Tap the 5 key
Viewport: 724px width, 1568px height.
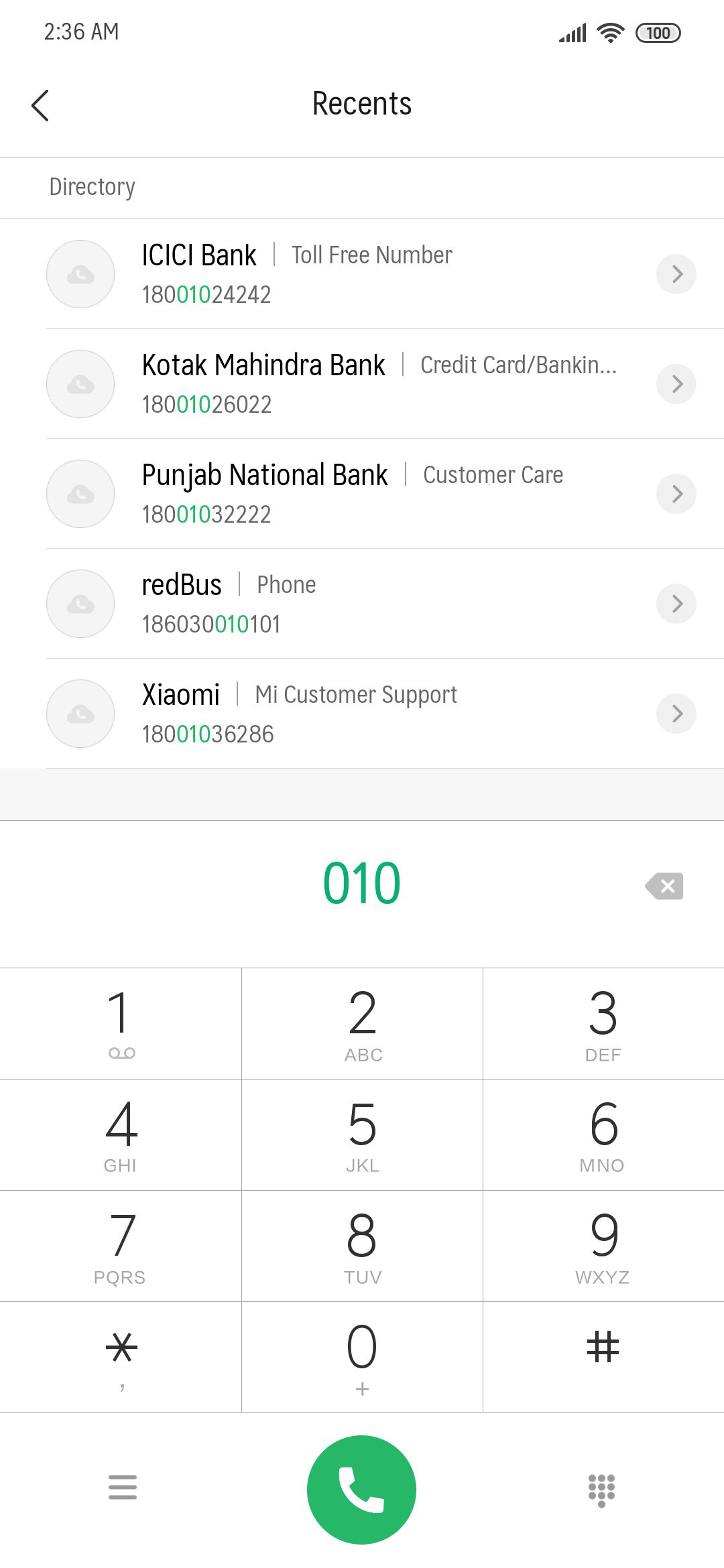click(362, 1134)
